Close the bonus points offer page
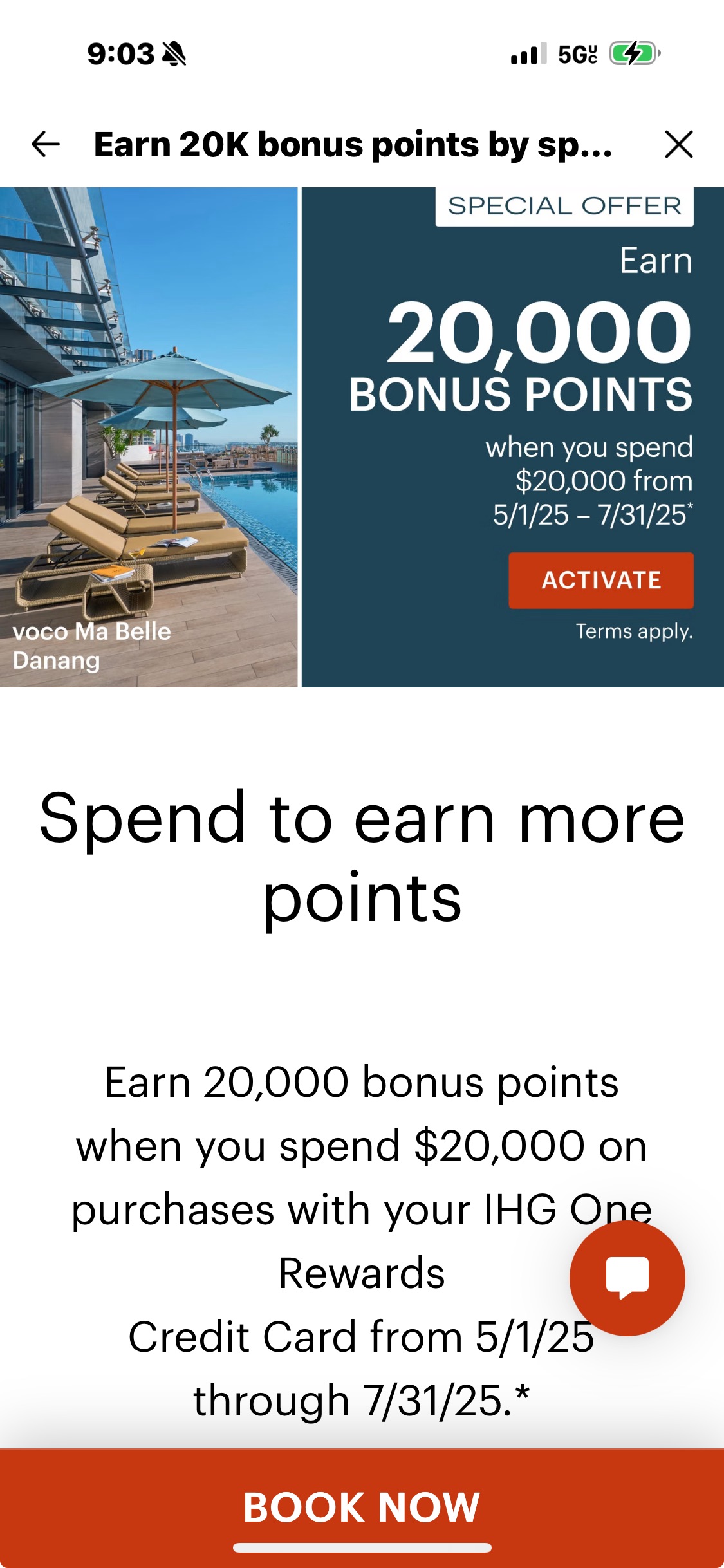Screen dimensions: 724x1568 pyautogui.click(x=679, y=144)
